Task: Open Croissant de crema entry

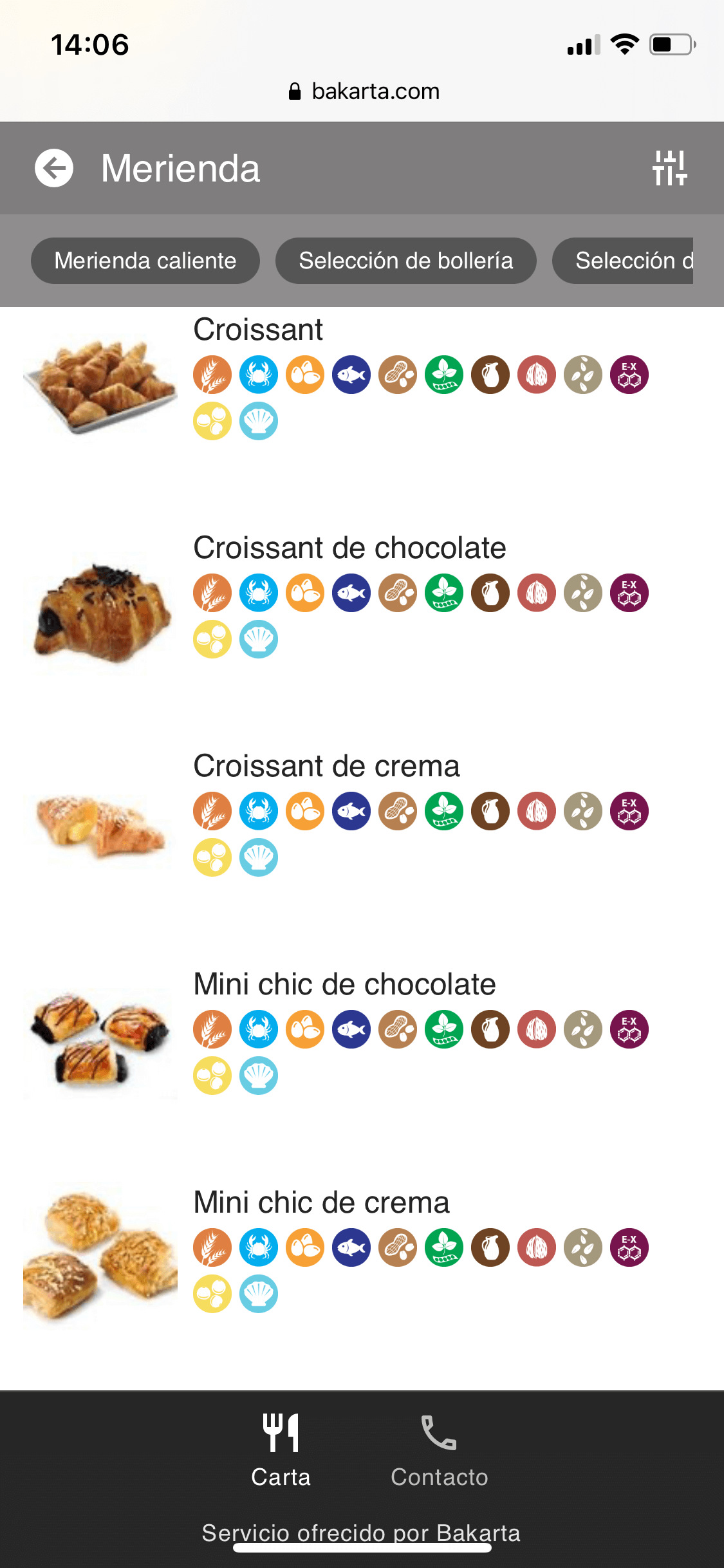Action: 326,766
